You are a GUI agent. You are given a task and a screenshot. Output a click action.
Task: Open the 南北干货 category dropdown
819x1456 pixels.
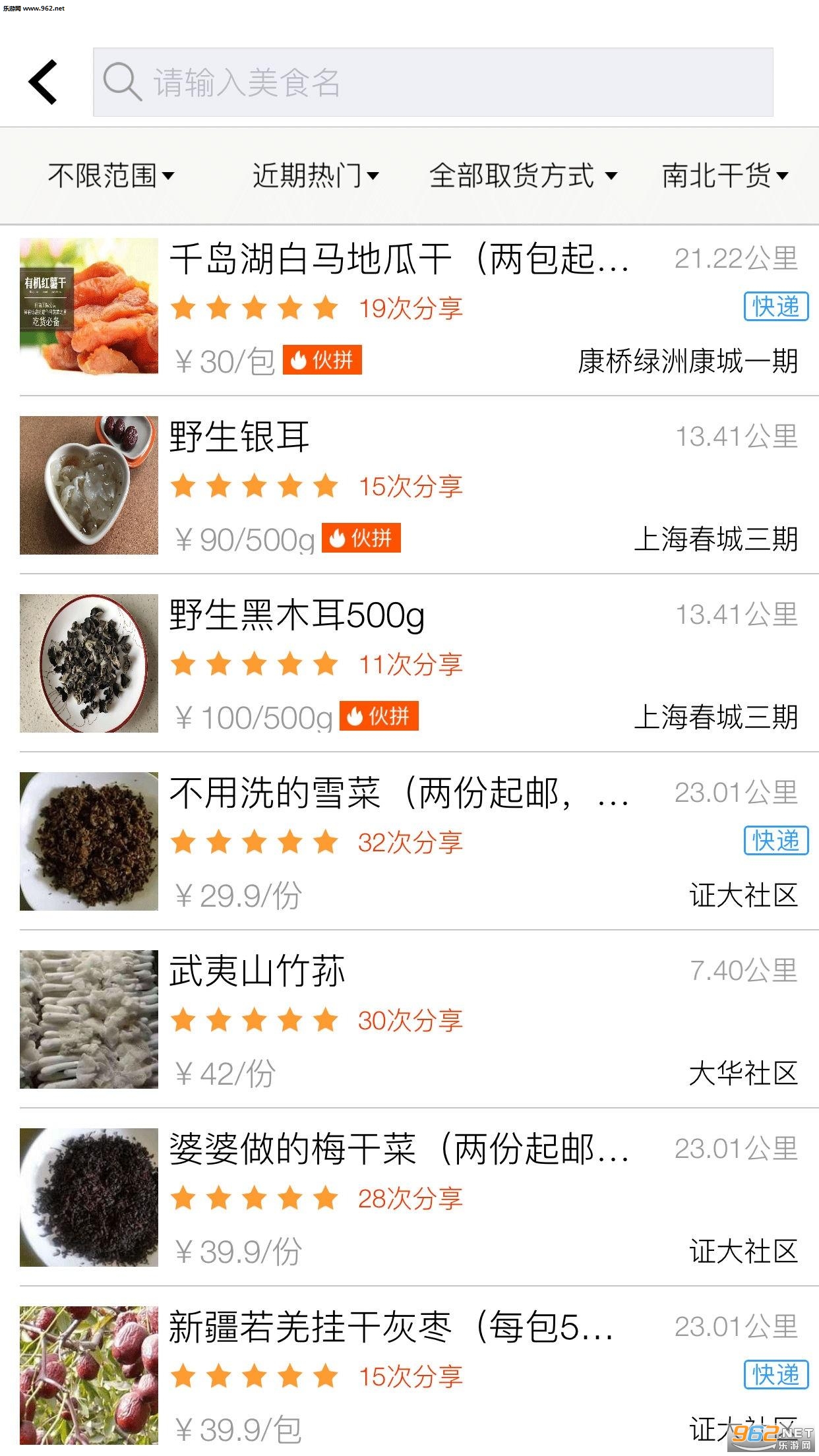coord(725,176)
